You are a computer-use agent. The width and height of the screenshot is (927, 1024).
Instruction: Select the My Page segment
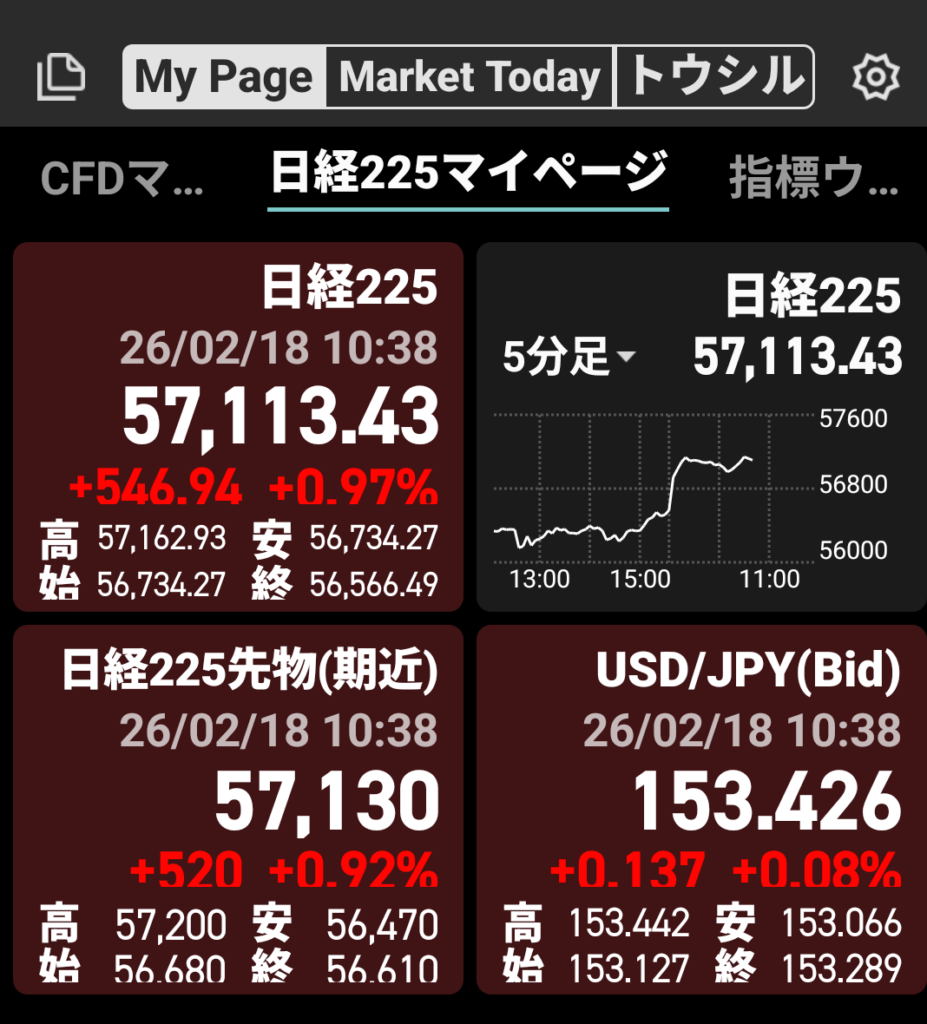(224, 77)
